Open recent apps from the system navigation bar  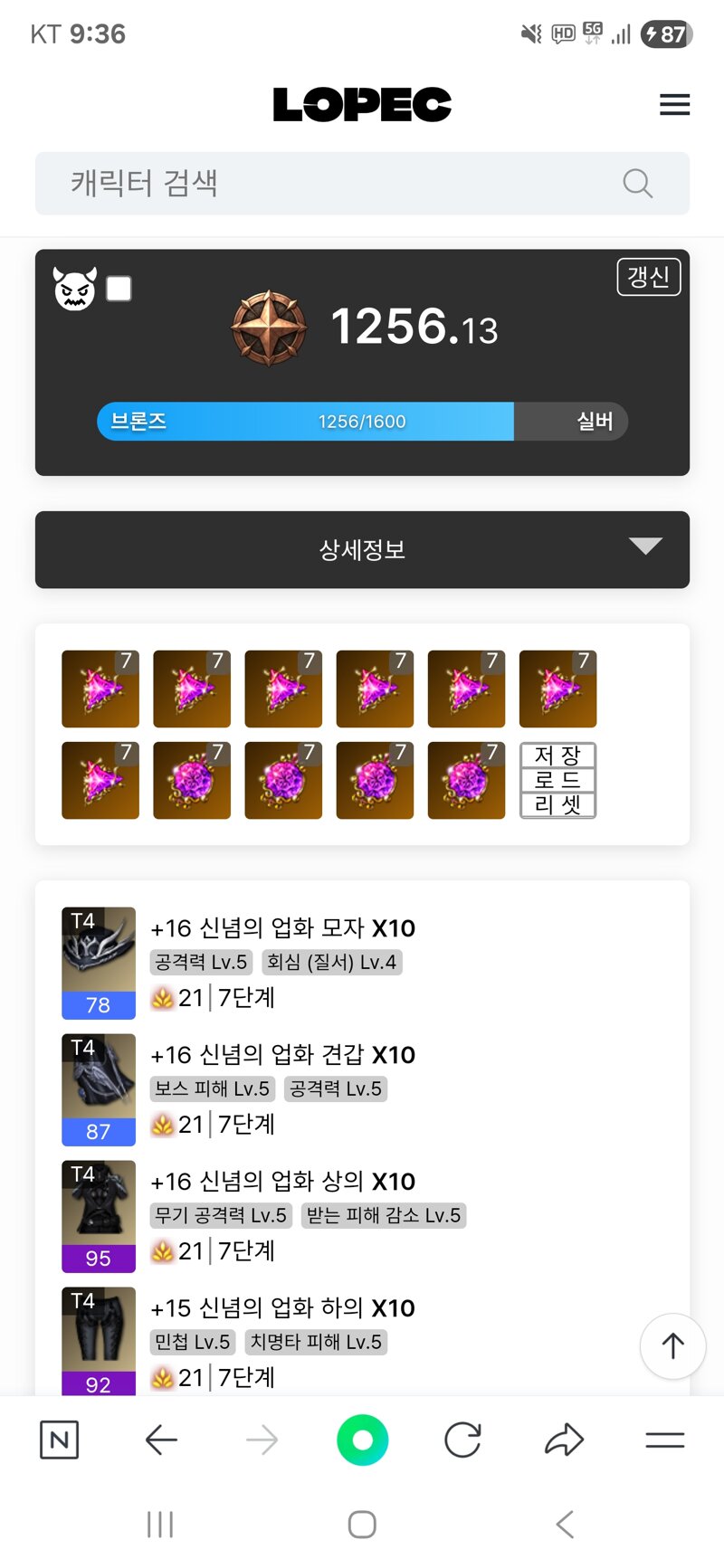[x=160, y=1525]
